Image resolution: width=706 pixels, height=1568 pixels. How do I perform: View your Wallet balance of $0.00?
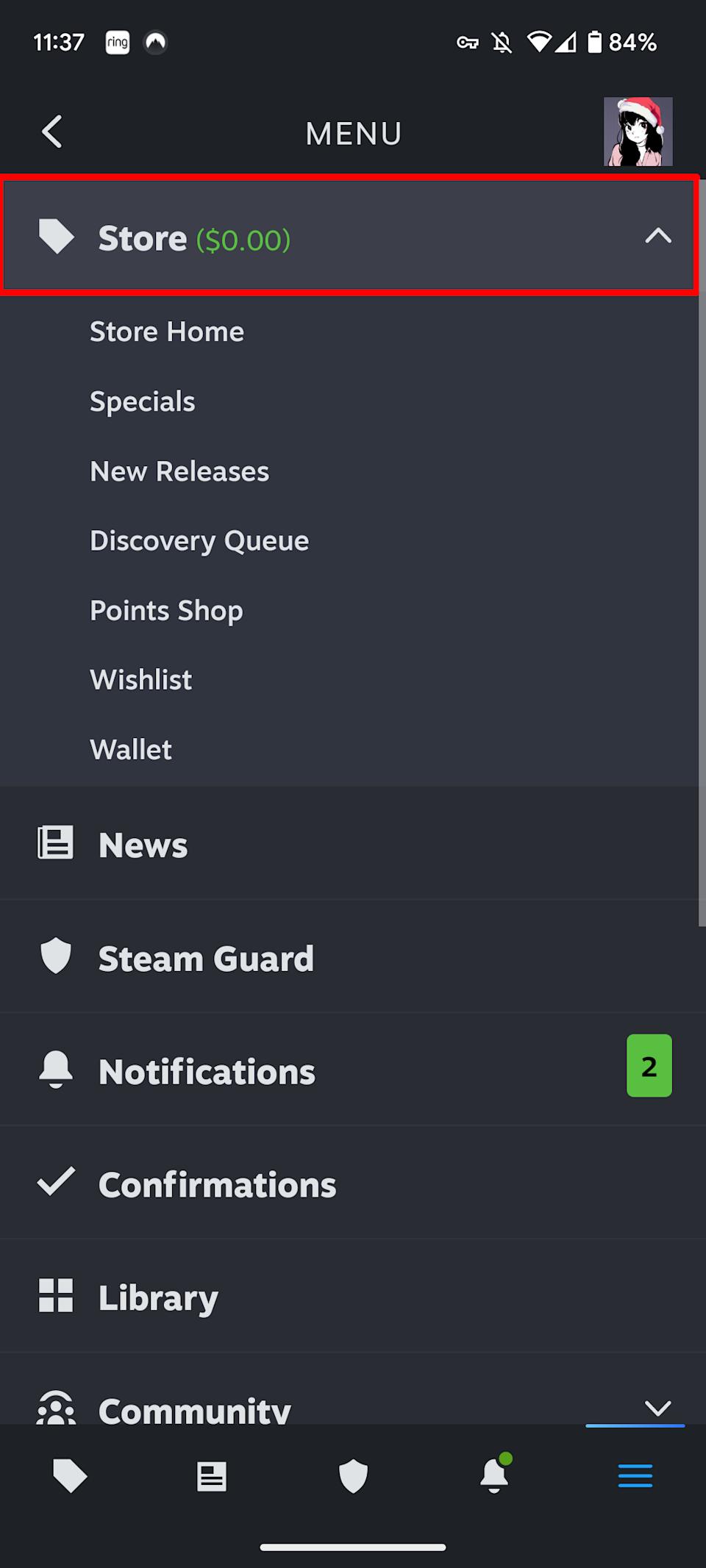pyautogui.click(x=131, y=748)
